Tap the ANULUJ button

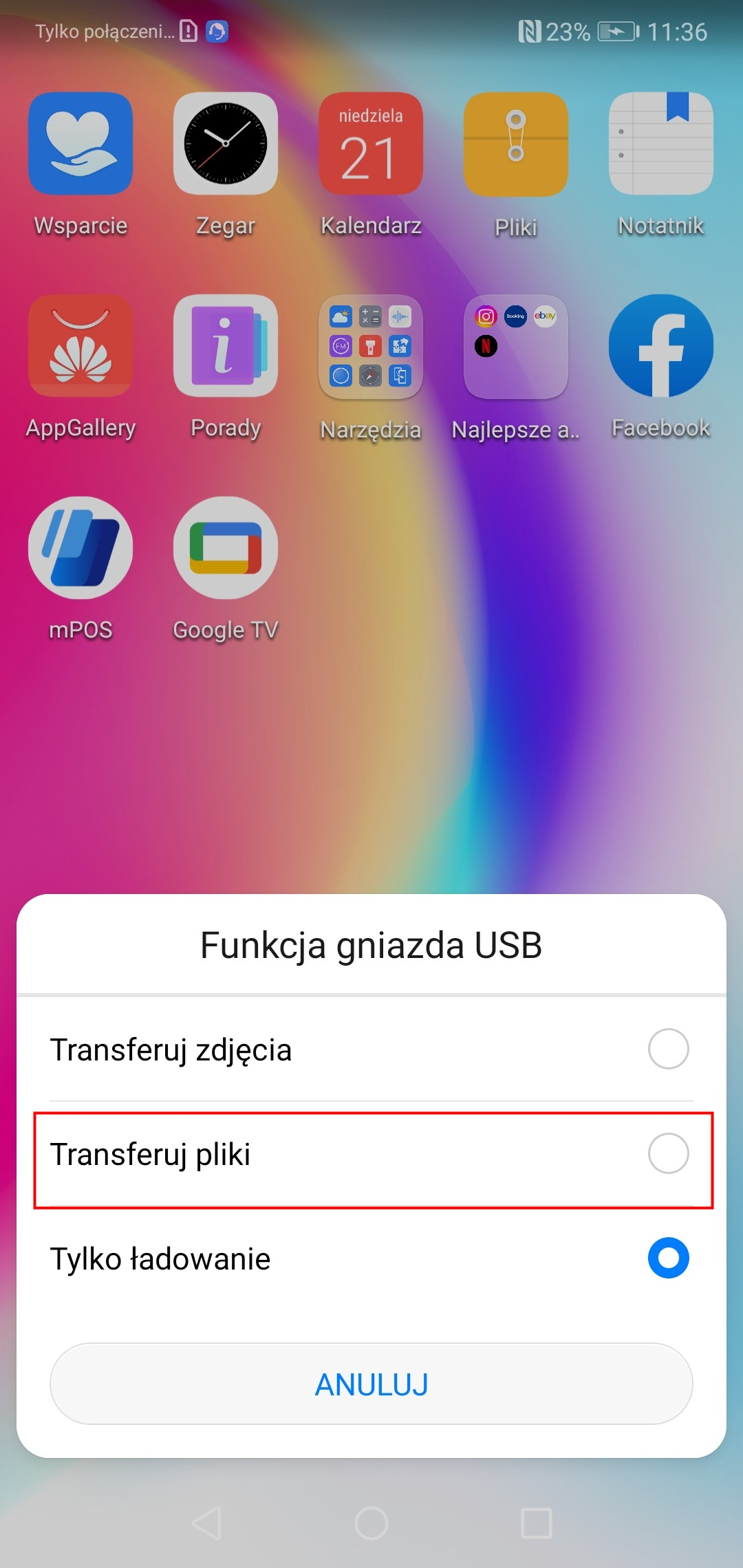click(x=371, y=1384)
